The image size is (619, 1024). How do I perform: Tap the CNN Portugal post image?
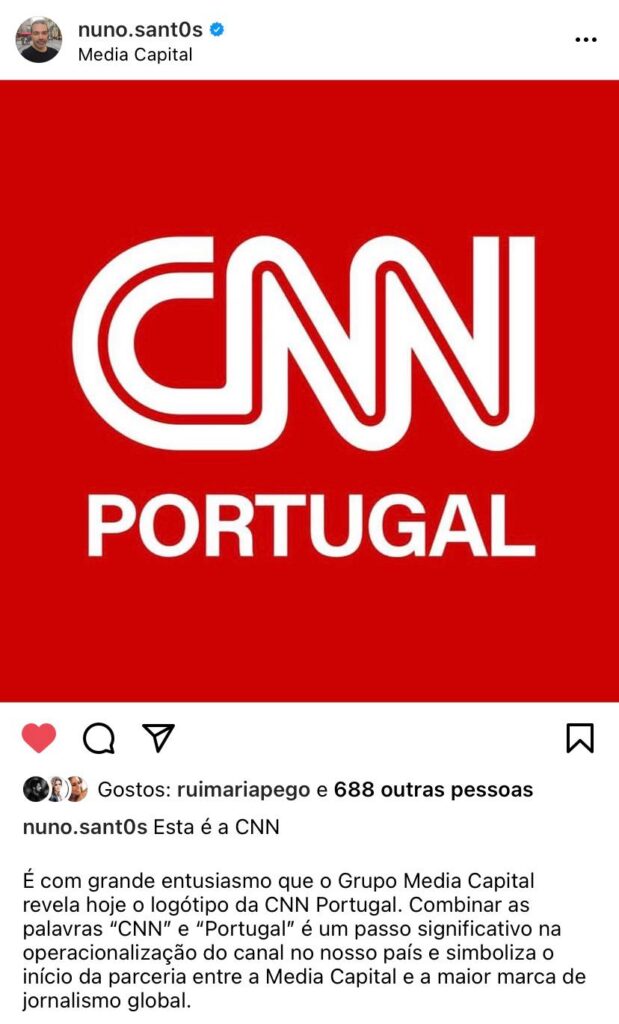[309, 390]
